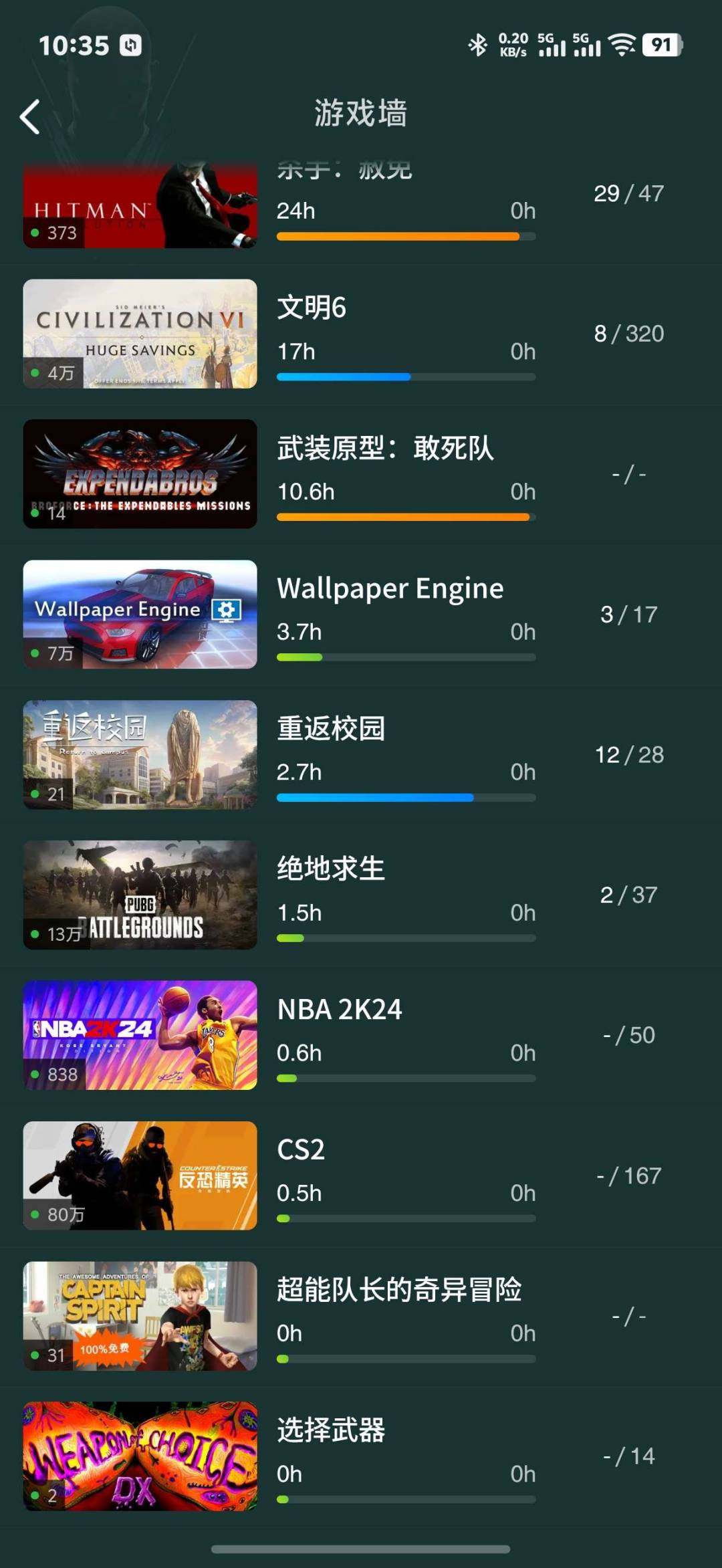Open the NBA 2K24 cover image
The width and height of the screenshot is (722, 1568).
pyautogui.click(x=140, y=1035)
